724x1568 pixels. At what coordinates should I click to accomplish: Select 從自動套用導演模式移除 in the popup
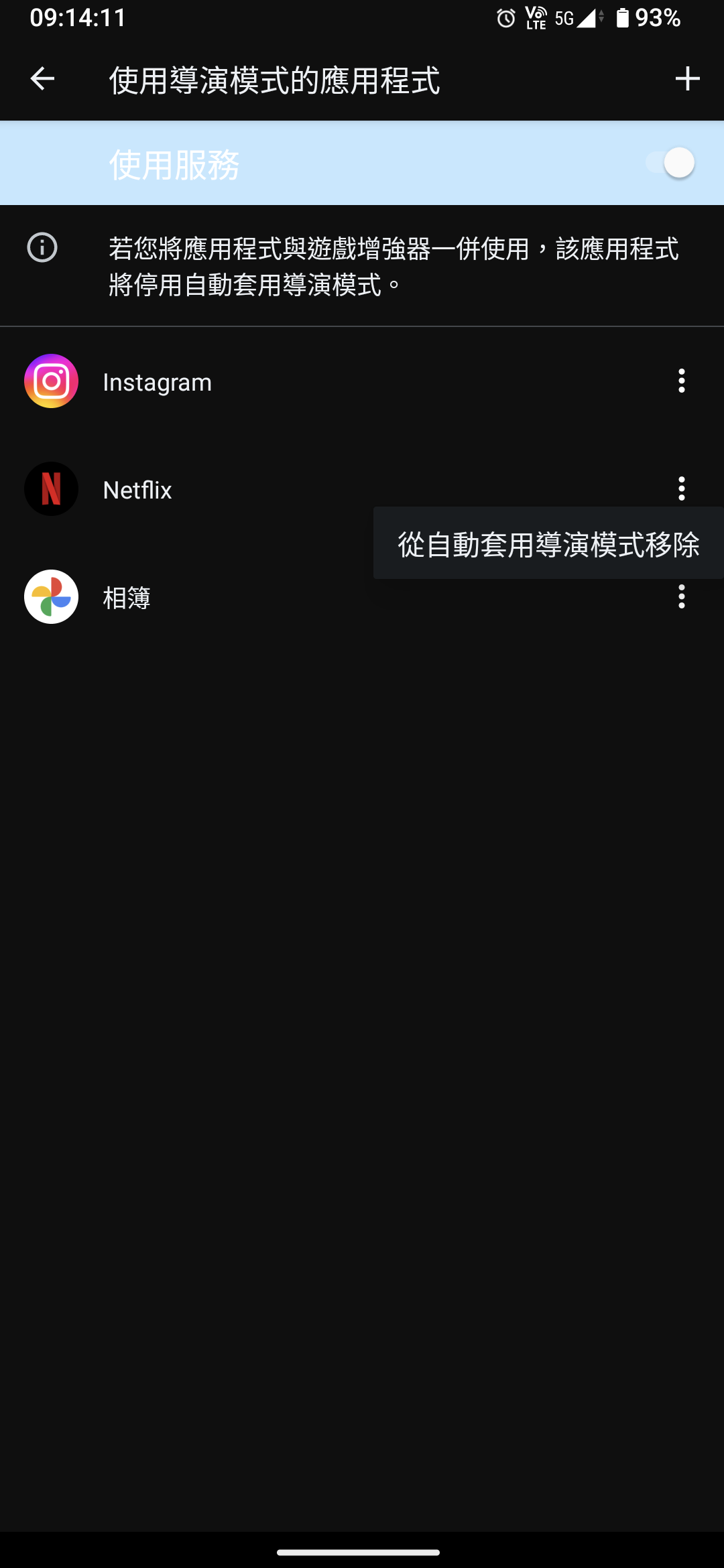(x=548, y=543)
